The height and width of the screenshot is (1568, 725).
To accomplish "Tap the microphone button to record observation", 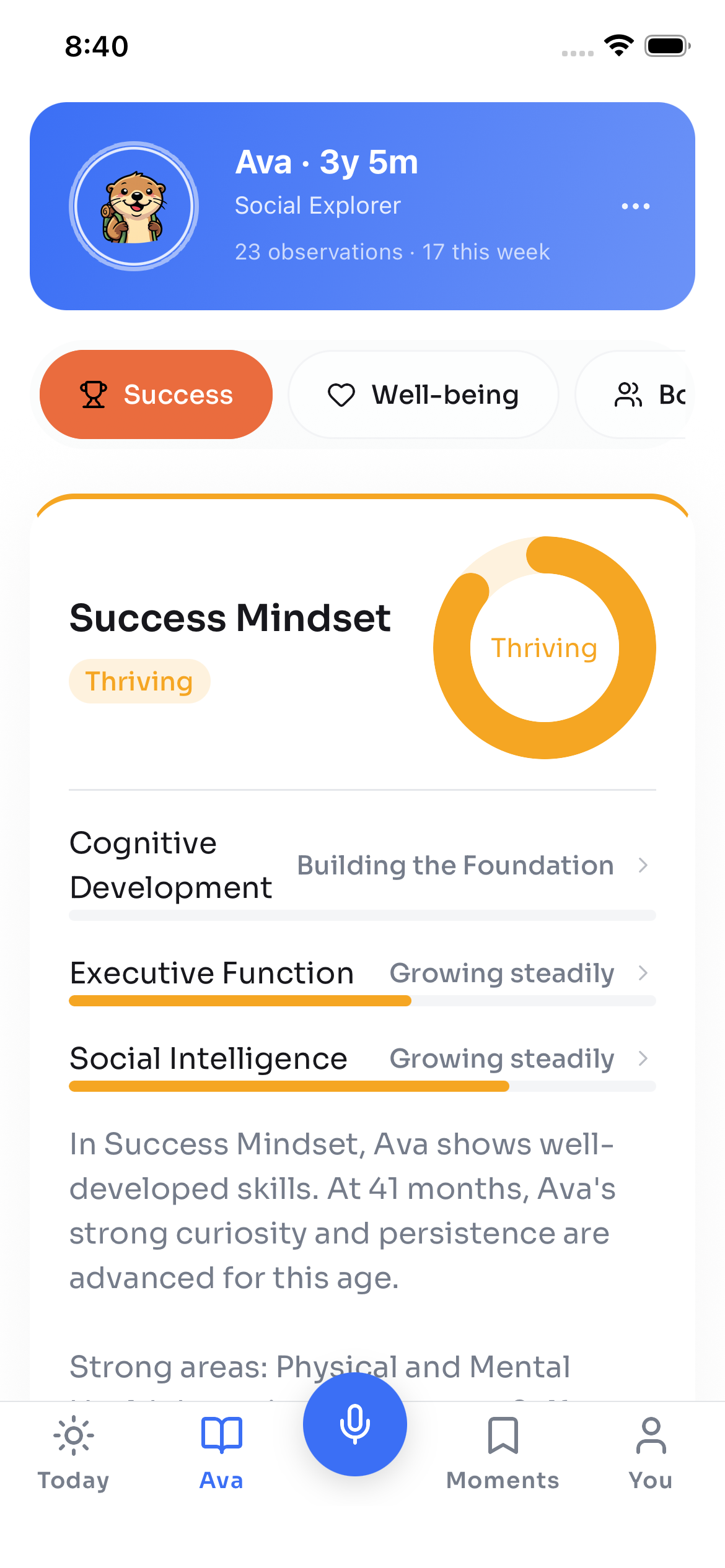I will coord(354,1424).
